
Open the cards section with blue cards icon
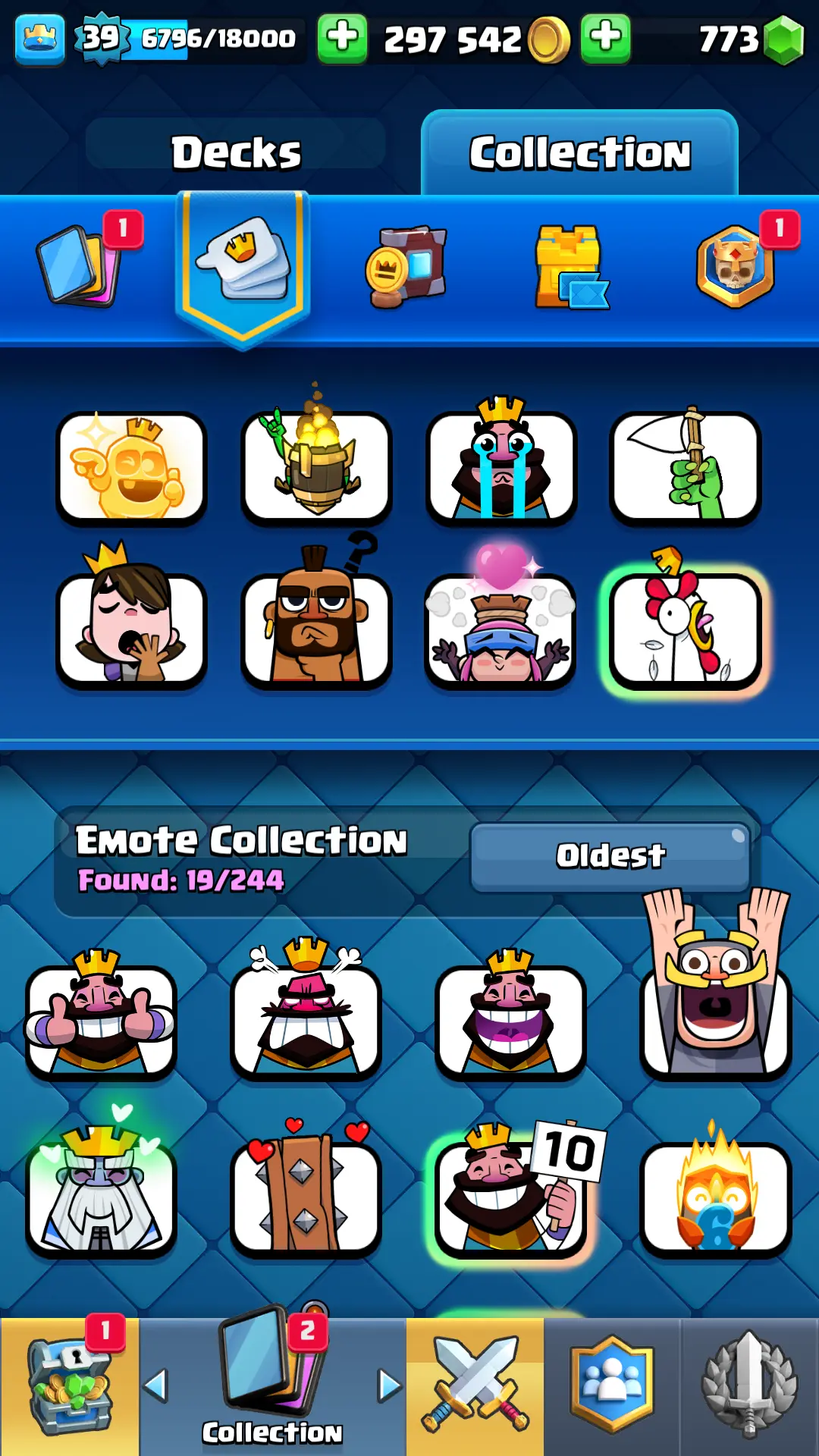(78, 265)
